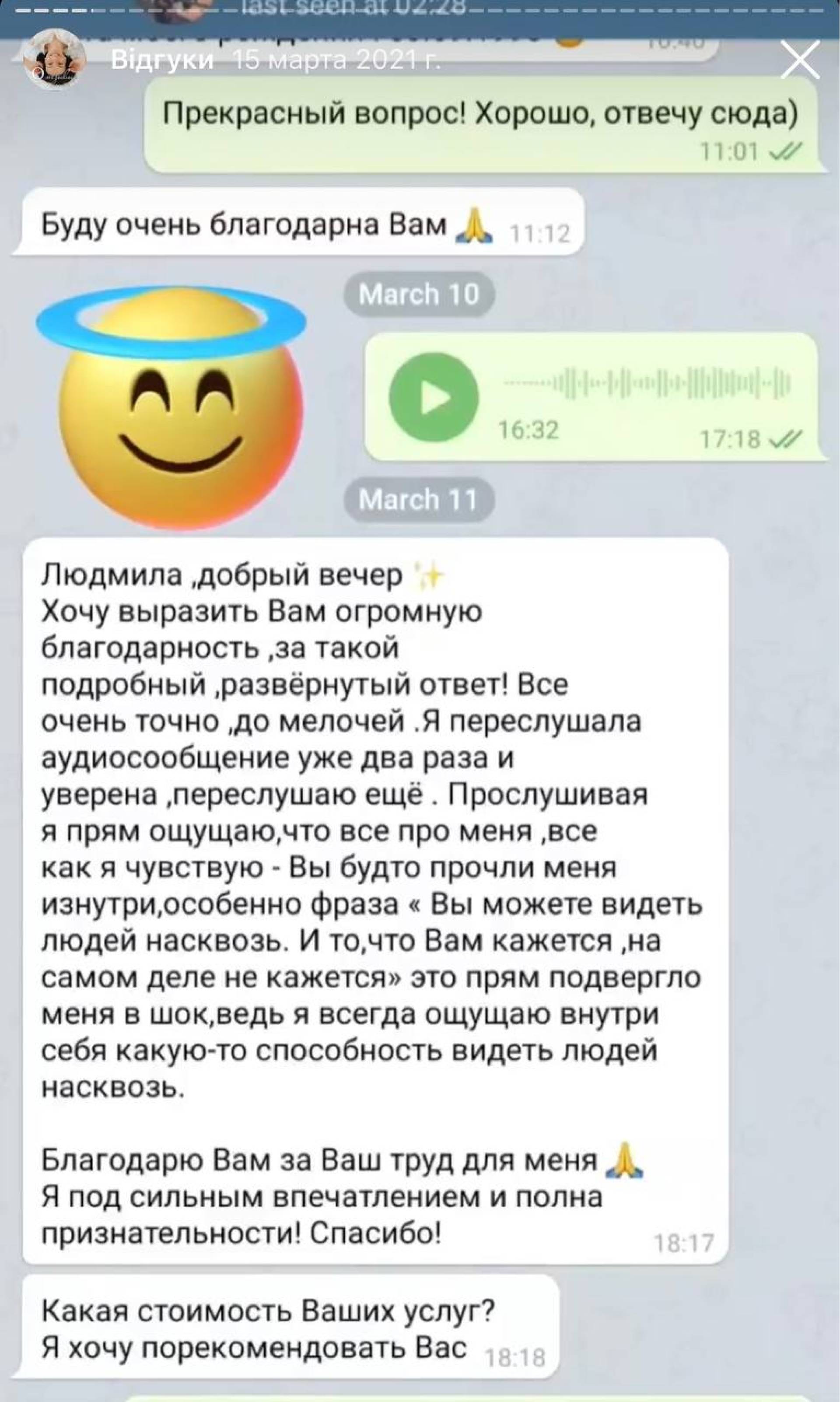The image size is (840, 1402).
Task: Tap the Відгуки highlight title
Action: coord(162,60)
